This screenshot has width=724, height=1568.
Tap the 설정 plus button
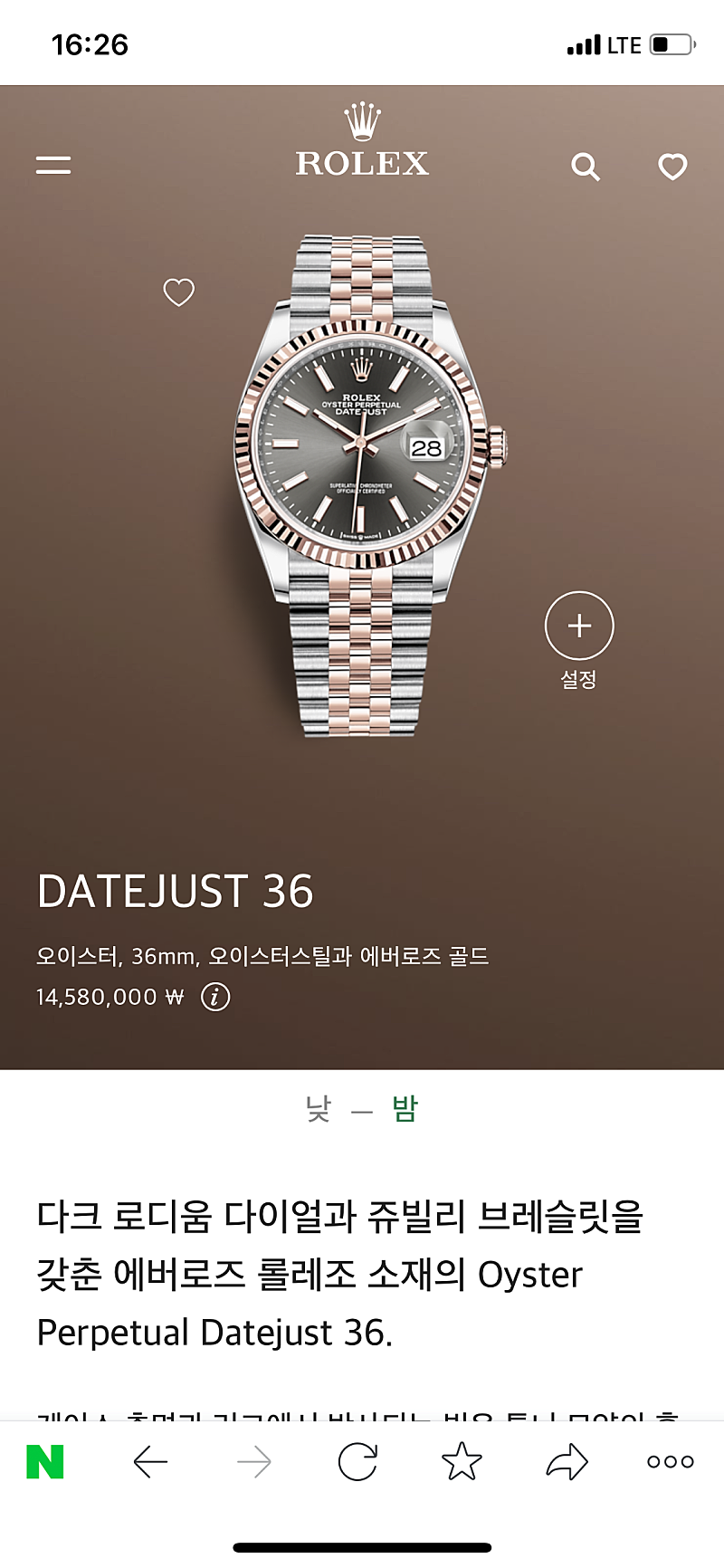pos(579,626)
